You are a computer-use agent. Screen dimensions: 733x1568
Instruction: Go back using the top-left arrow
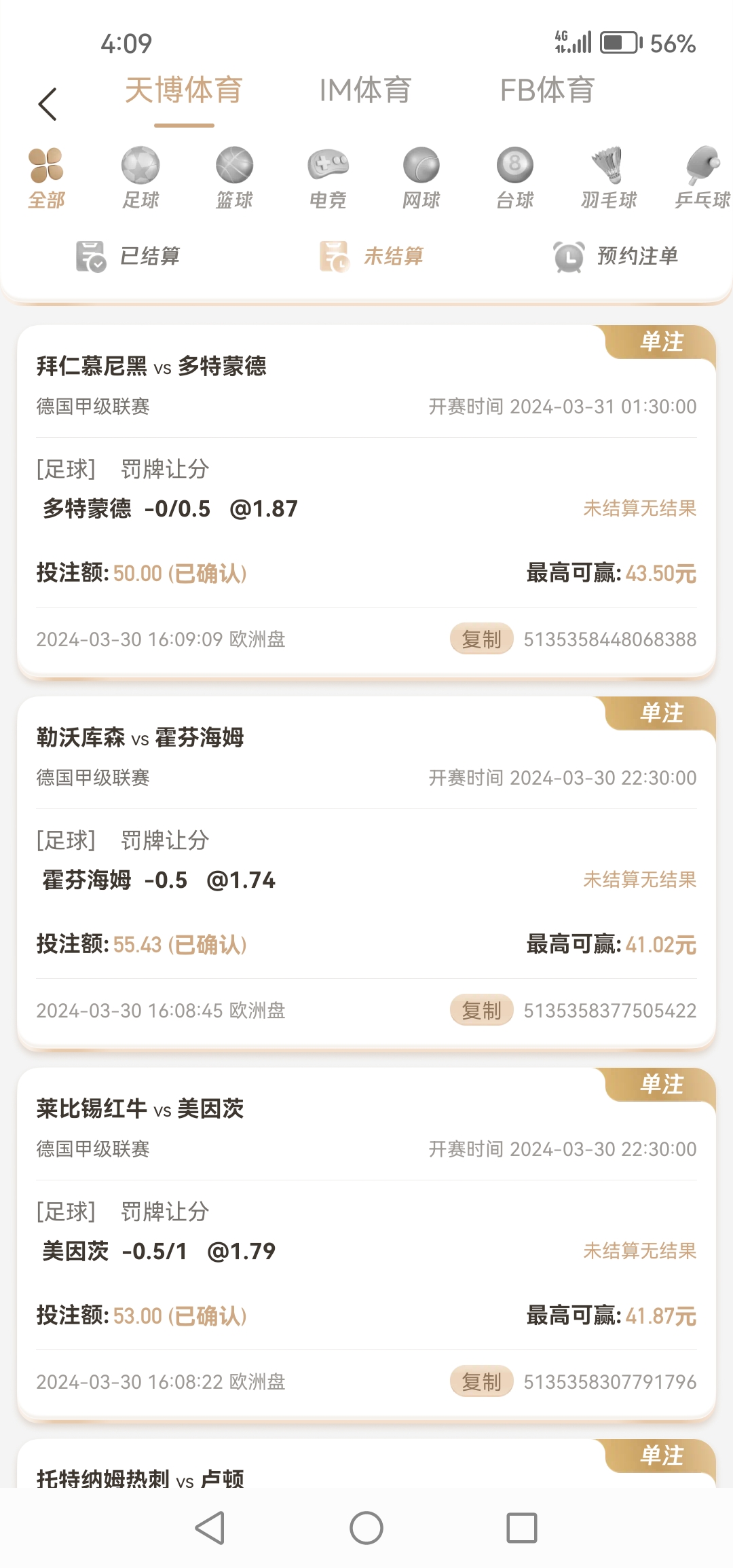48,105
